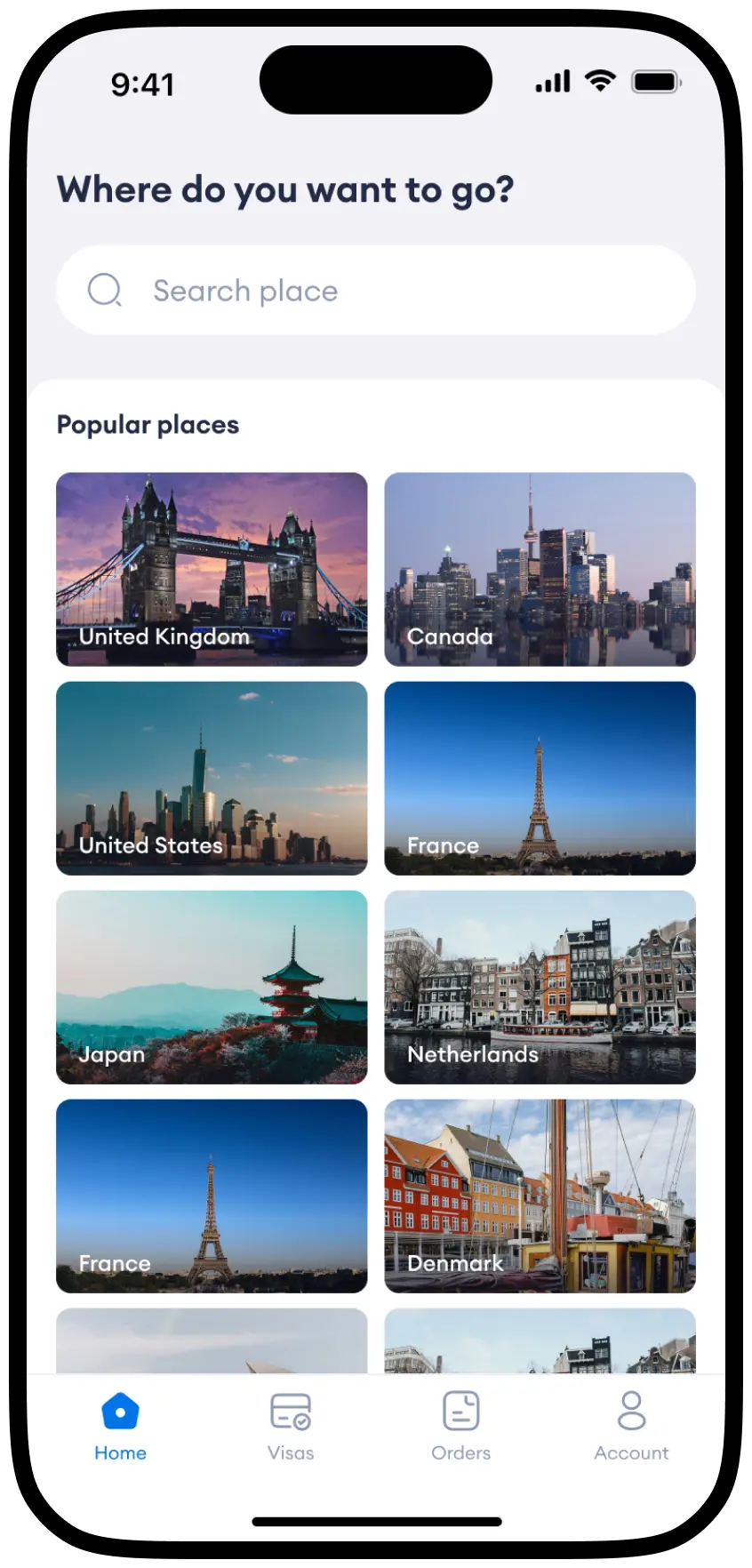Click the Search place input field

click(x=376, y=290)
